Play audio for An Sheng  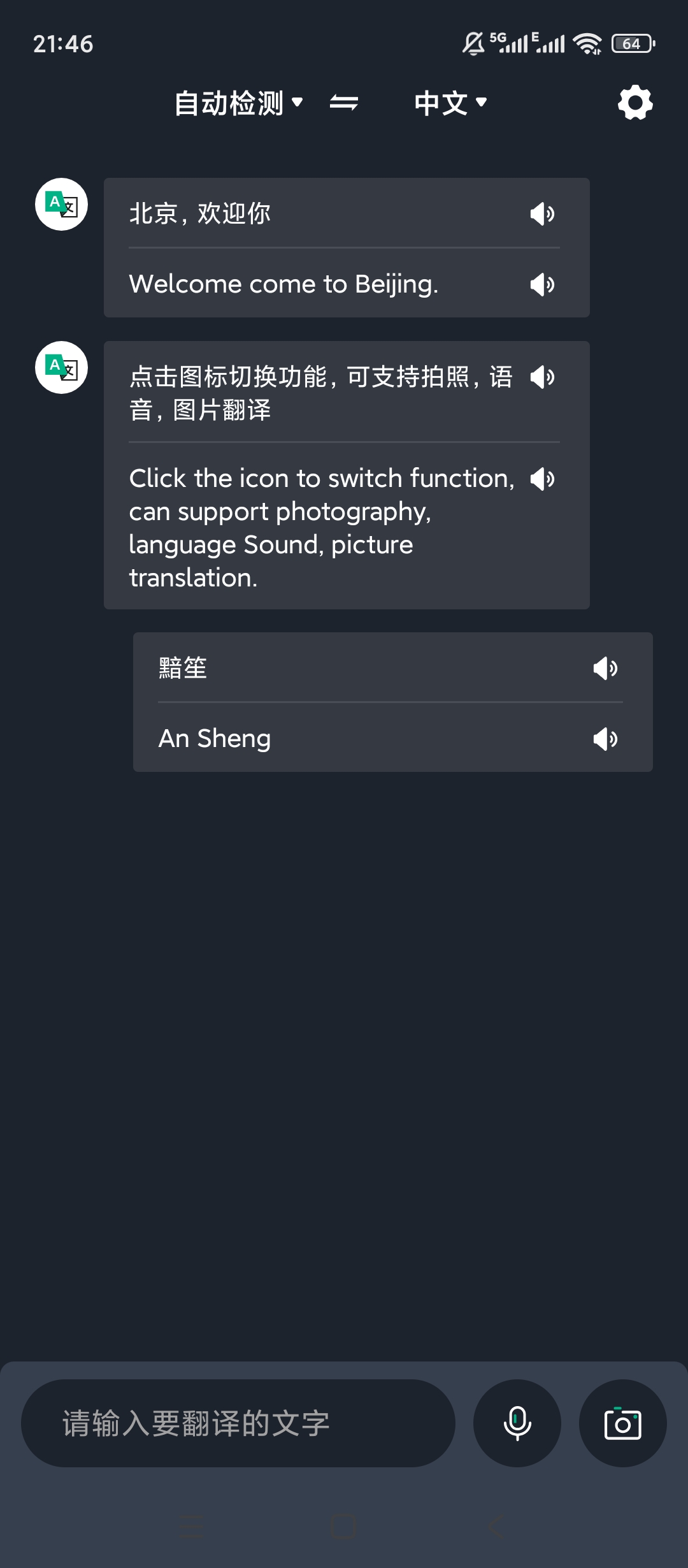pyautogui.click(x=605, y=739)
